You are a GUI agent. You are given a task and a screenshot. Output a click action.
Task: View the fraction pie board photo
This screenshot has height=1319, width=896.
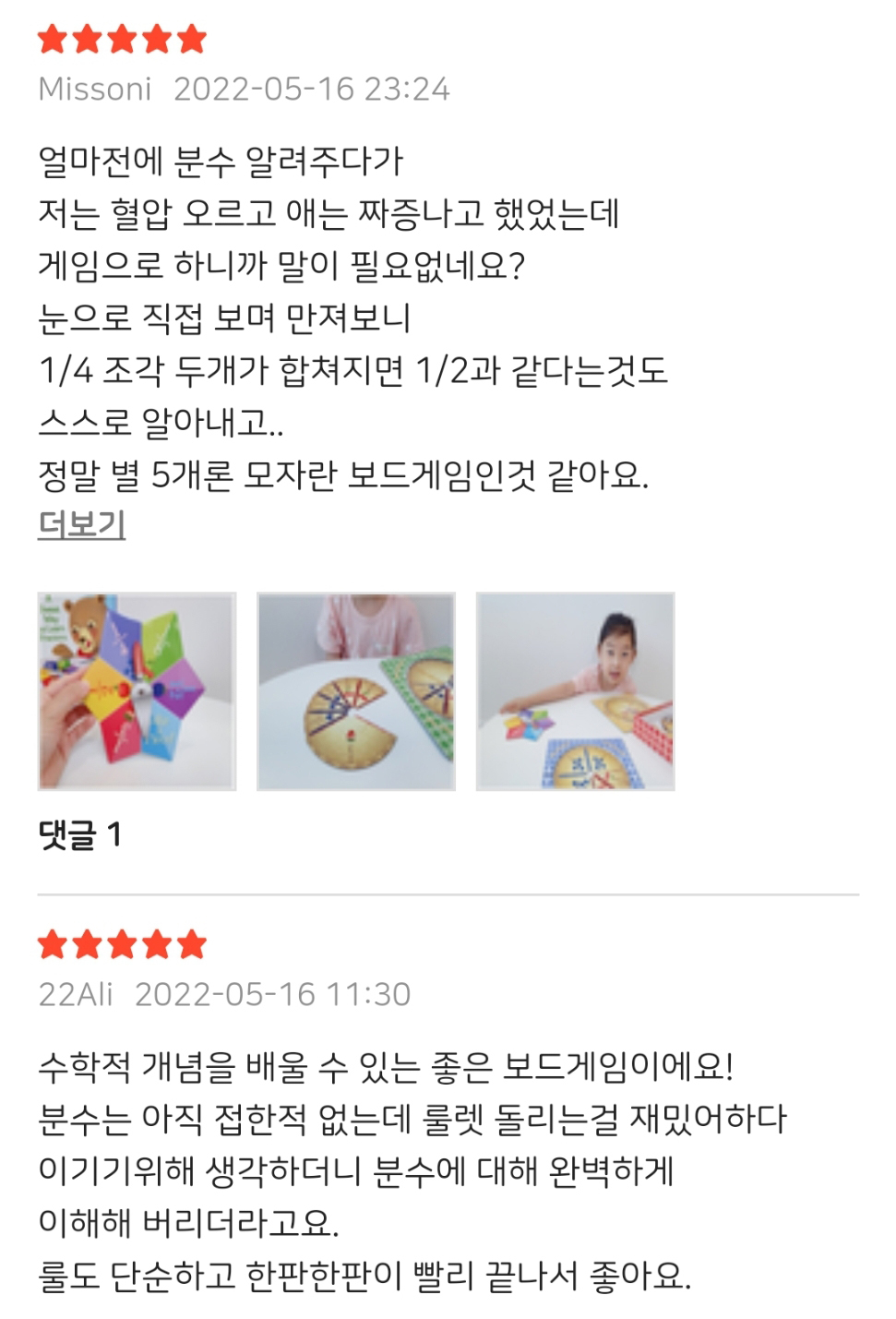pos(356,691)
